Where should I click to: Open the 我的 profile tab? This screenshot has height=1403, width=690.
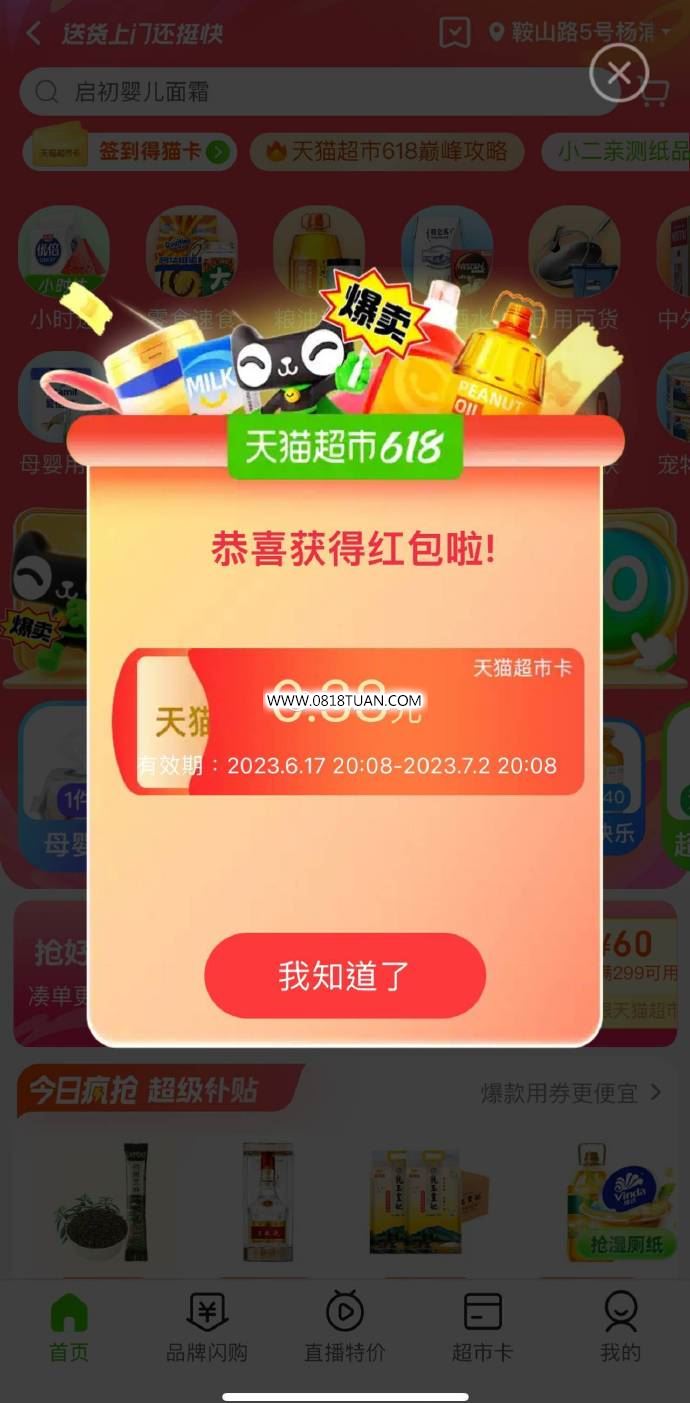(x=620, y=1327)
